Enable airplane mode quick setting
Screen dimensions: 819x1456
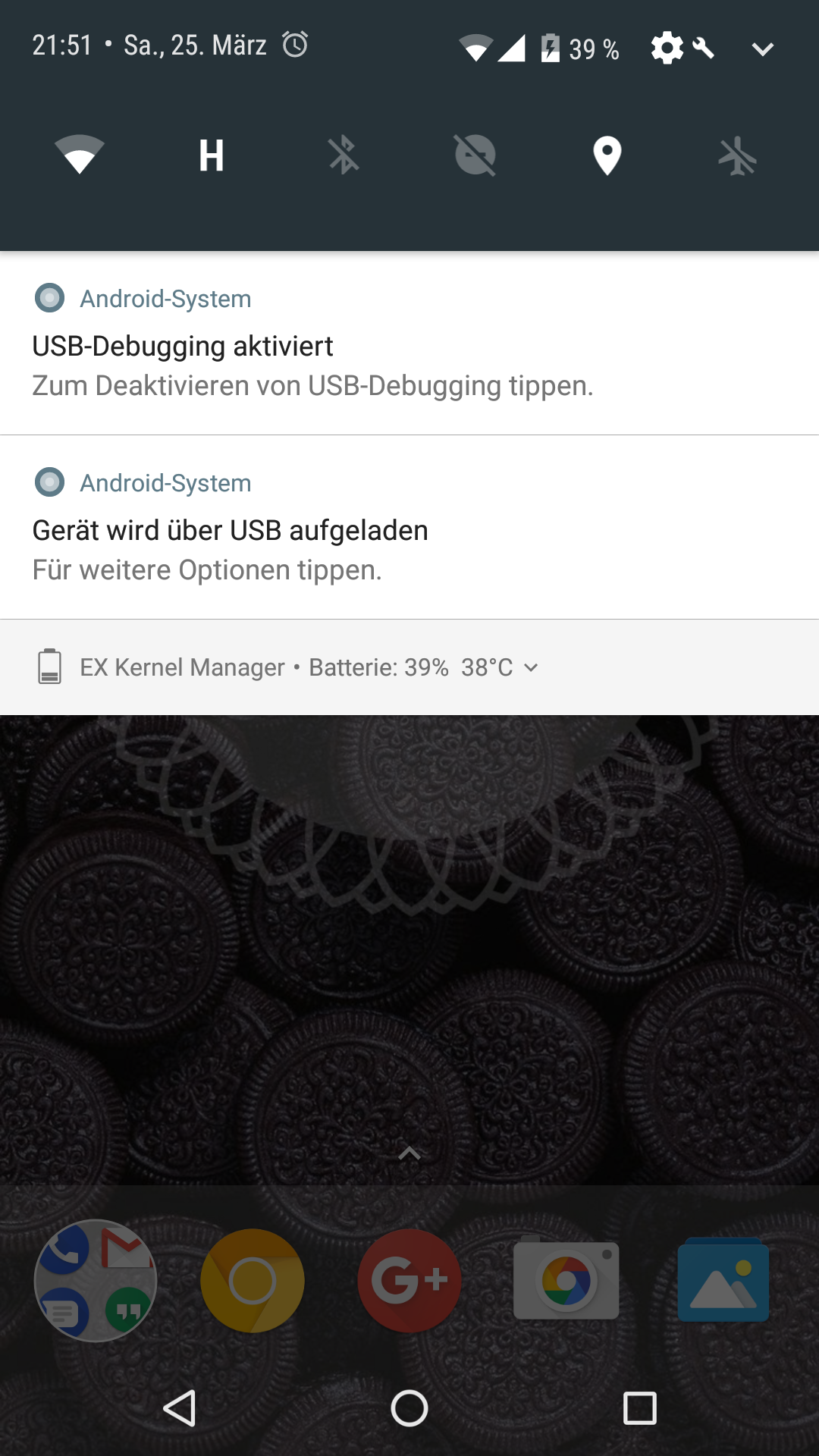pyautogui.click(x=738, y=157)
